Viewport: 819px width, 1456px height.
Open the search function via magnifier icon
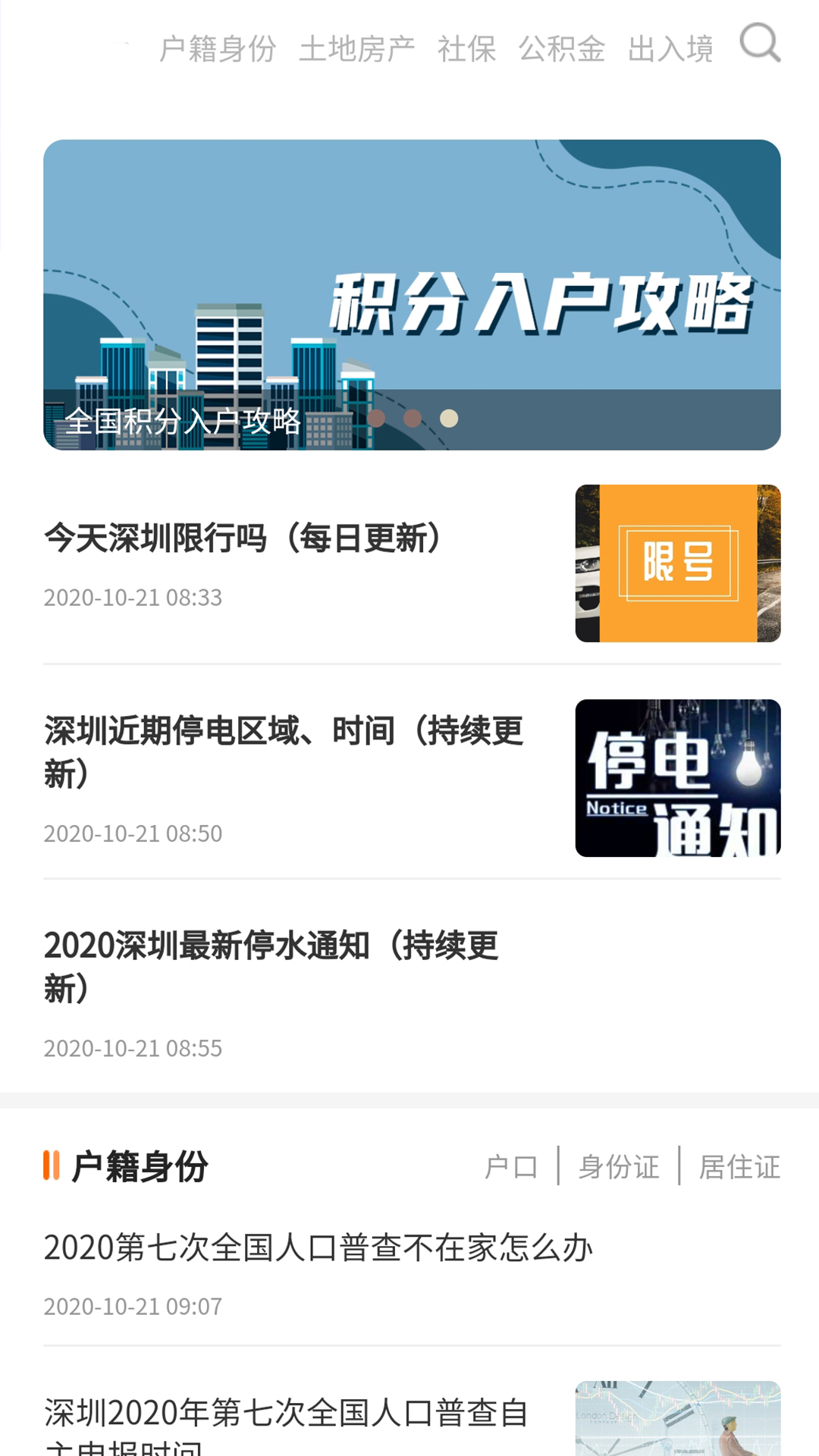pos(759,43)
